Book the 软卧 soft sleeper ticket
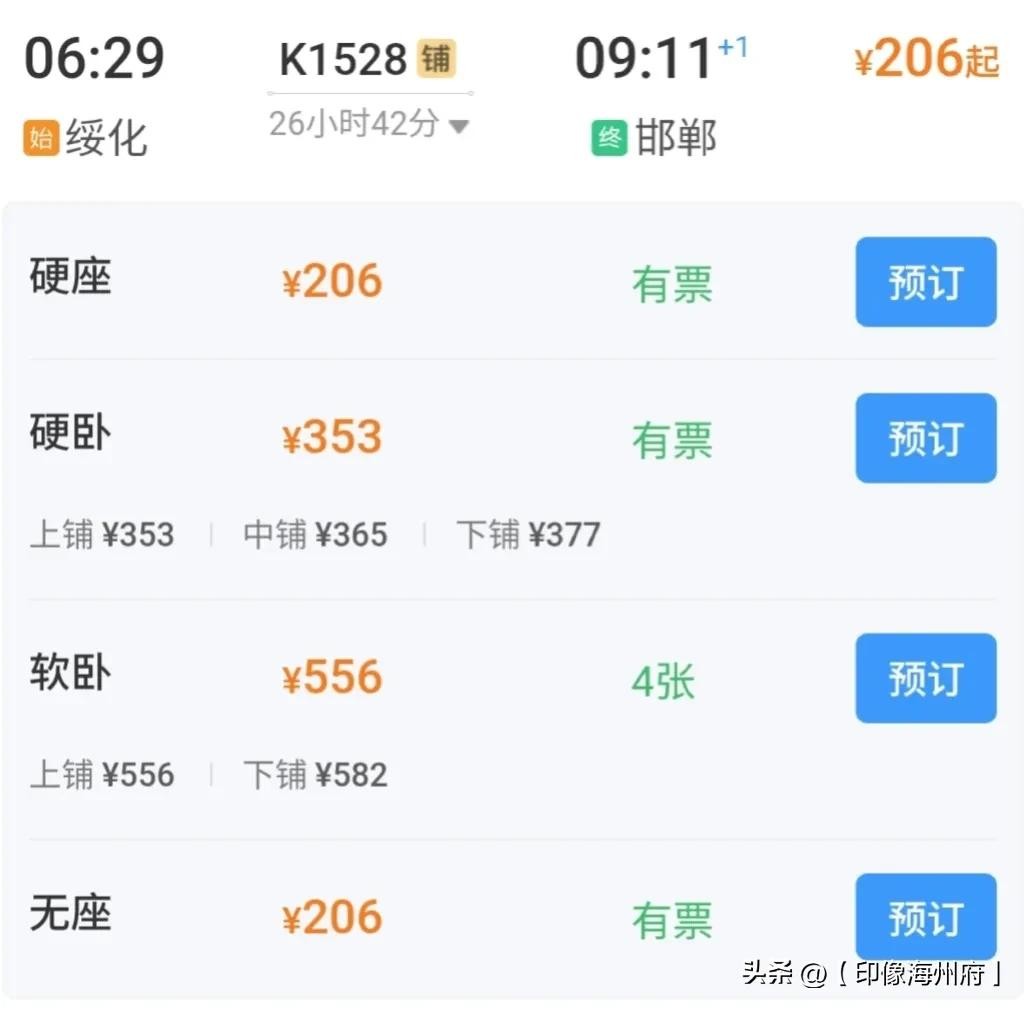Image resolution: width=1034 pixels, height=1009 pixels. [x=925, y=678]
